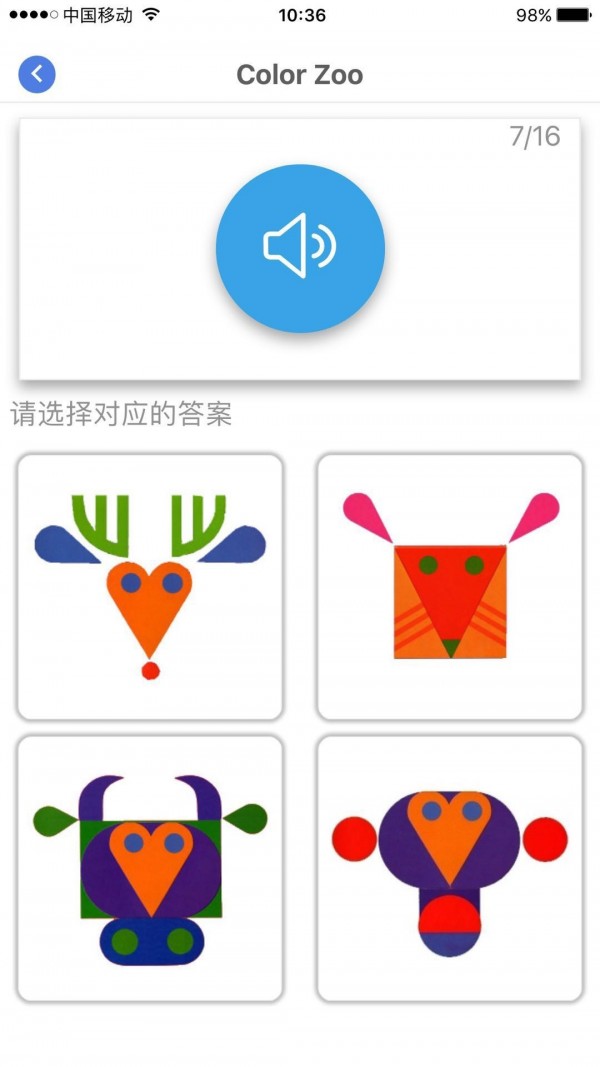The image size is (600, 1067).
Task: Choose the fox with pink ears
Action: 450,587
